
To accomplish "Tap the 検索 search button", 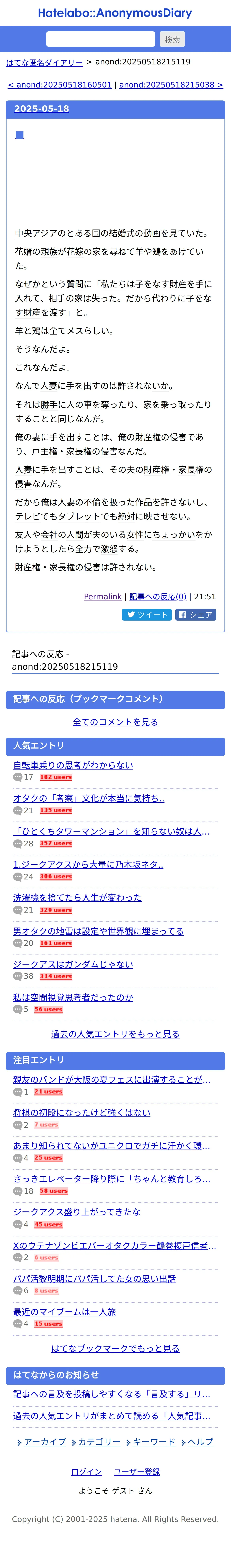I will 173,39.
